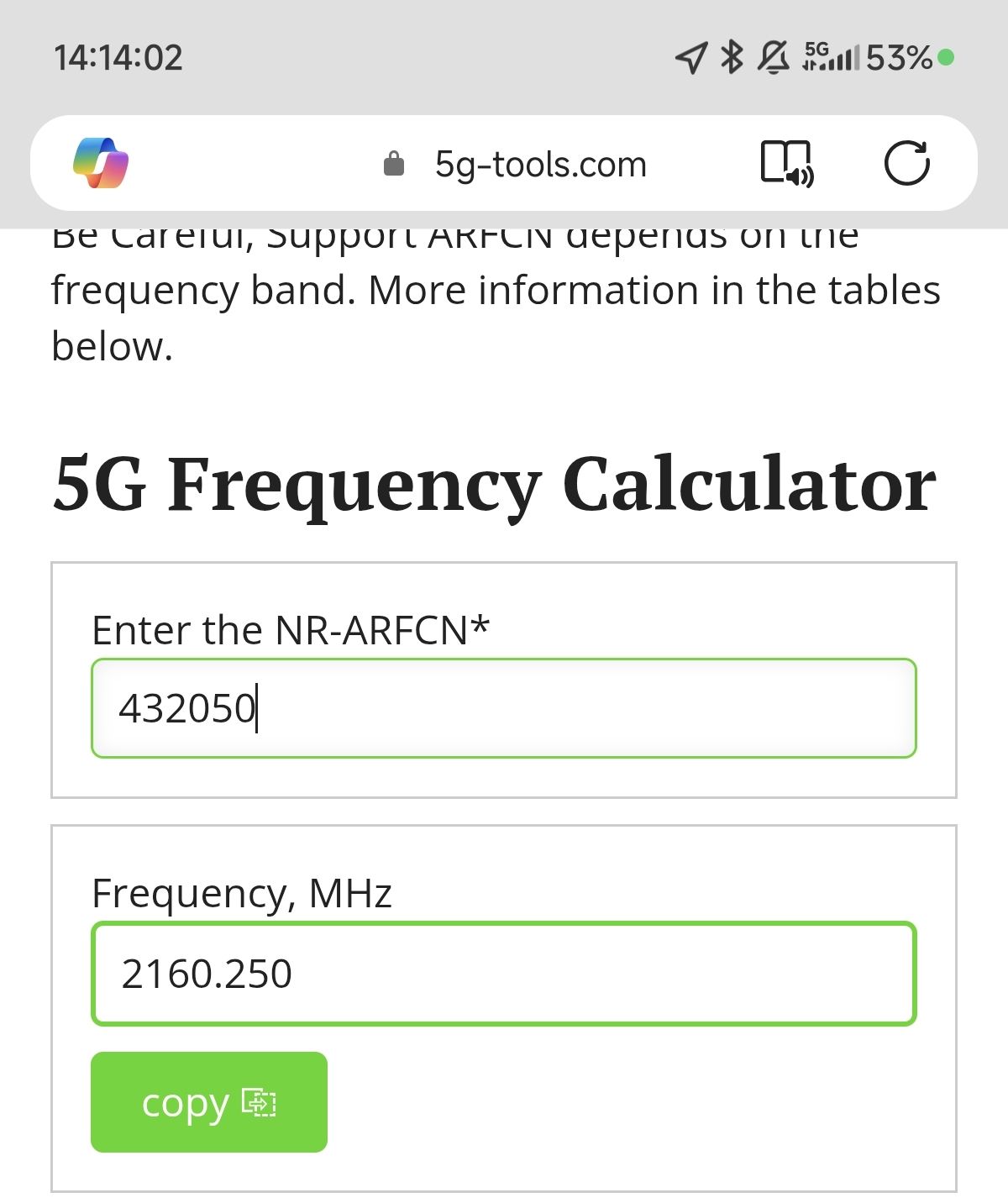Image resolution: width=1008 pixels, height=1203 pixels.
Task: Tap the Bluetooth status bar icon
Action: coord(730,57)
